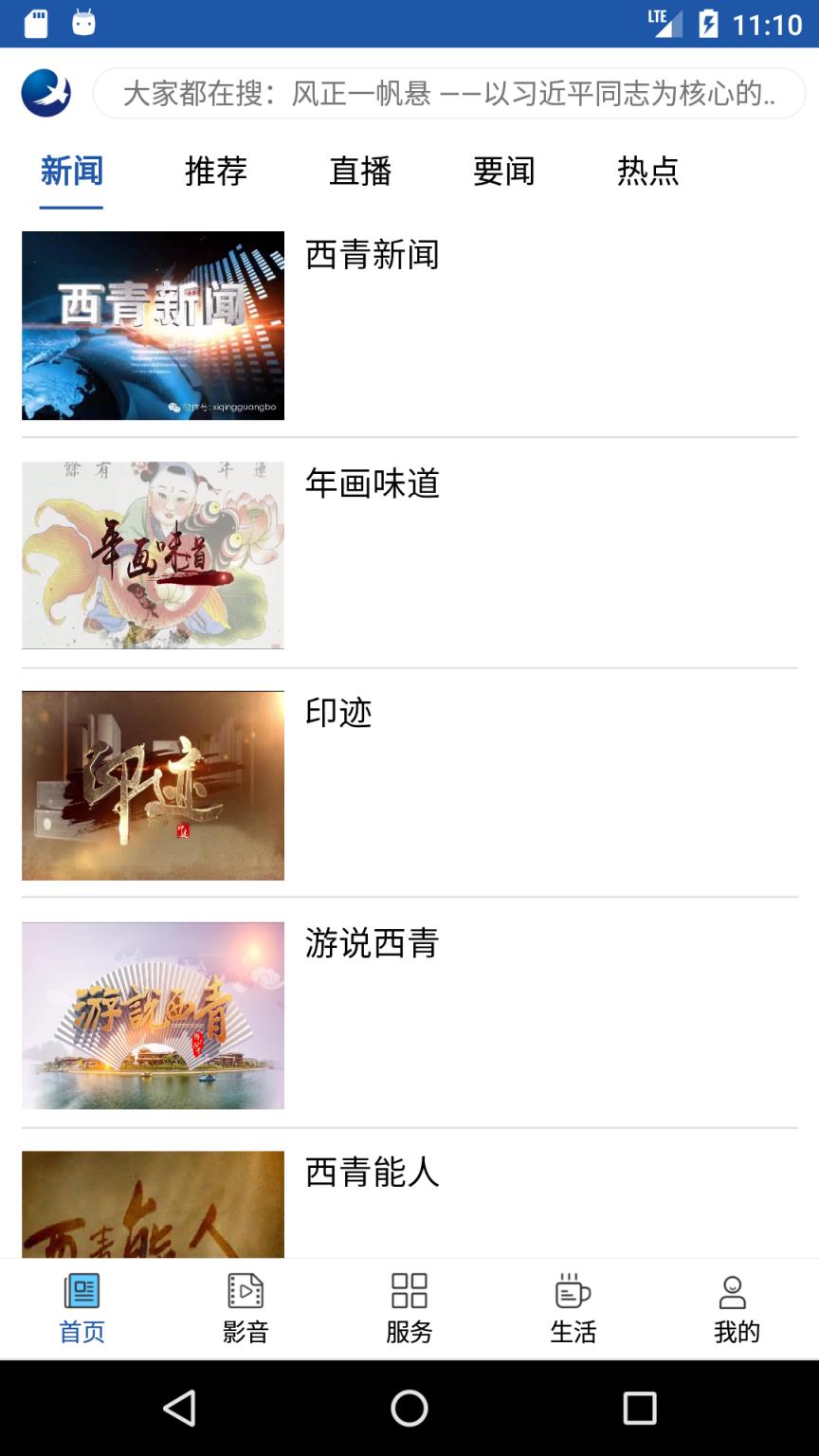Tap the 印迹 video thumbnail
819x1456 pixels.
tap(152, 785)
